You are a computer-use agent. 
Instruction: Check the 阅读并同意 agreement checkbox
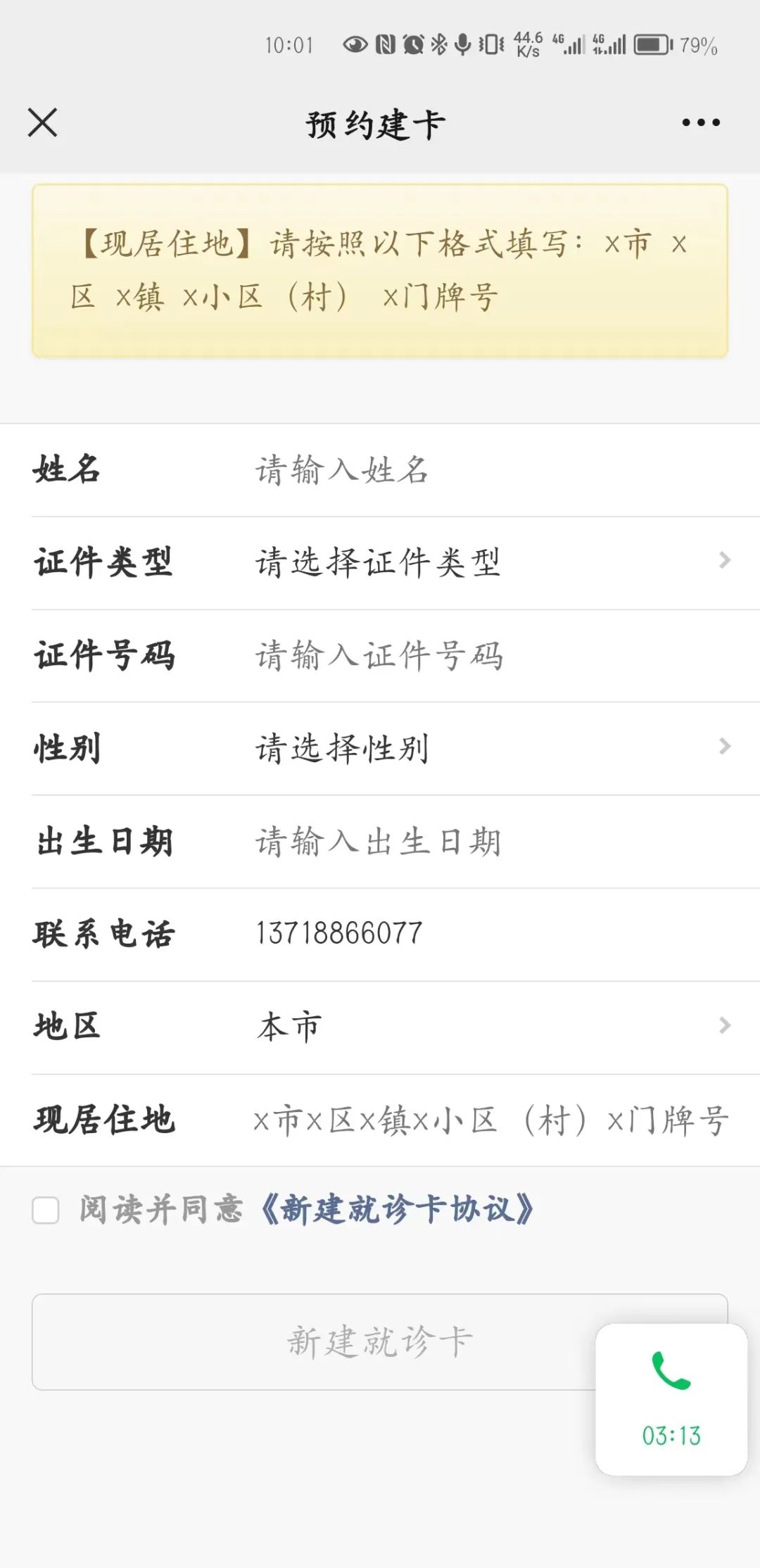[46, 1210]
